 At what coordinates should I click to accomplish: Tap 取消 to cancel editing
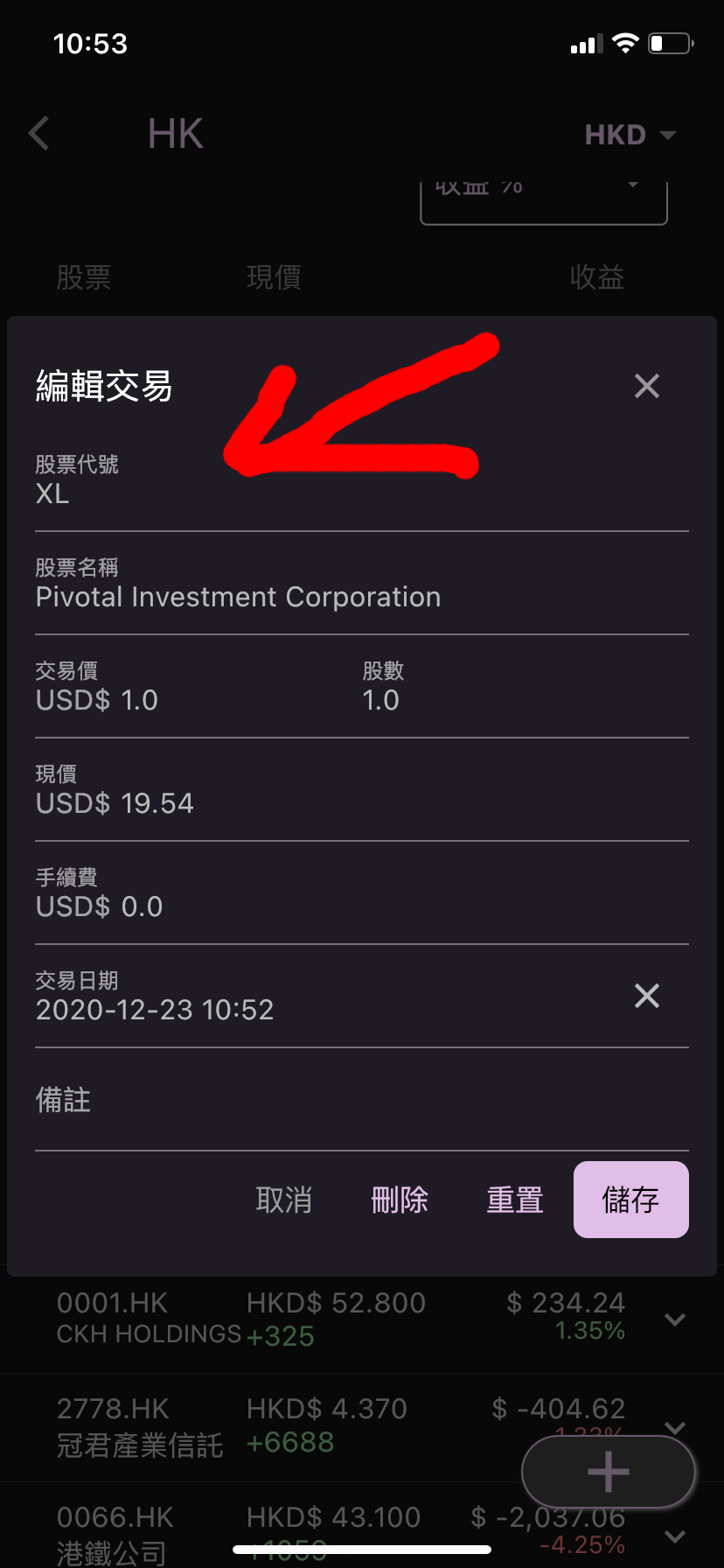point(284,1200)
